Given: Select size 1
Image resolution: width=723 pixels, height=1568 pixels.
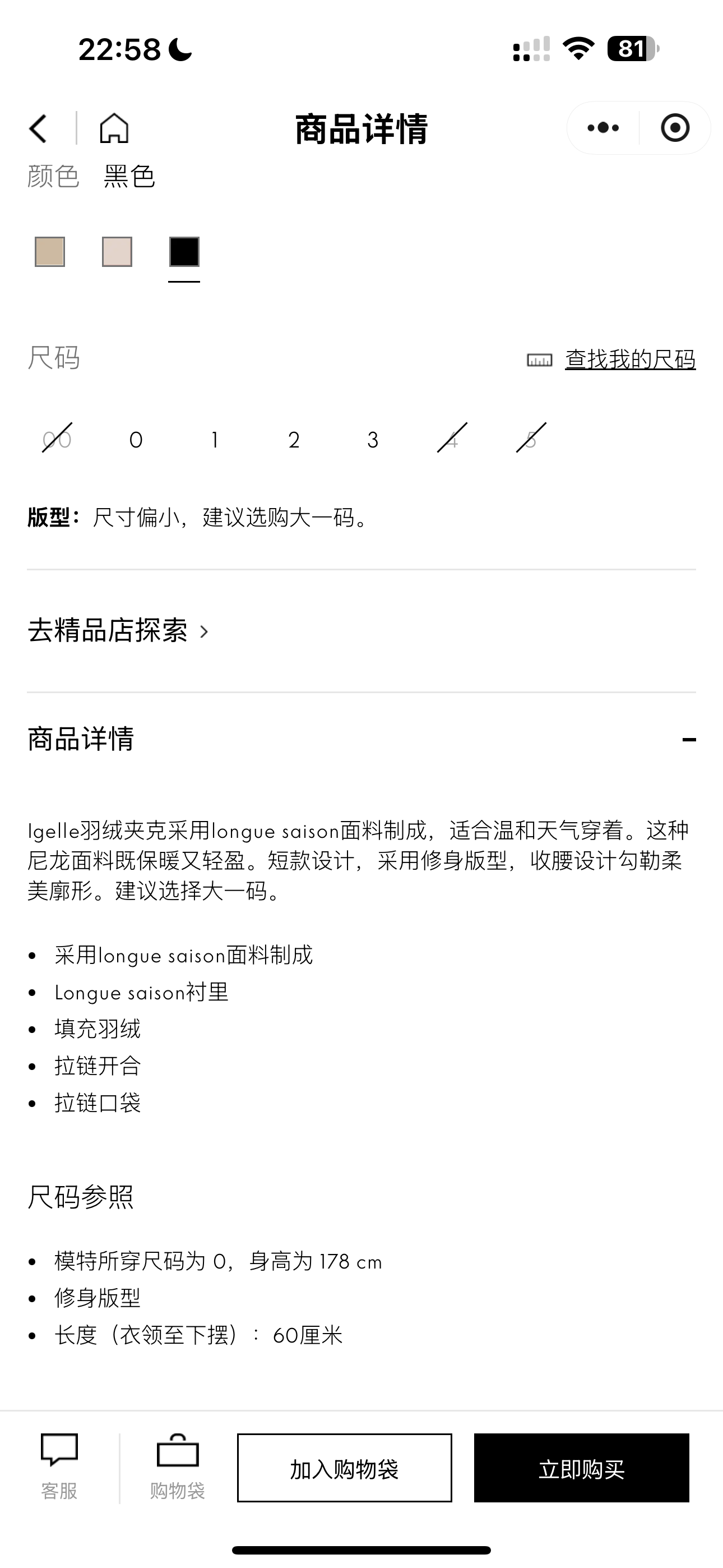Looking at the screenshot, I should tap(214, 440).
